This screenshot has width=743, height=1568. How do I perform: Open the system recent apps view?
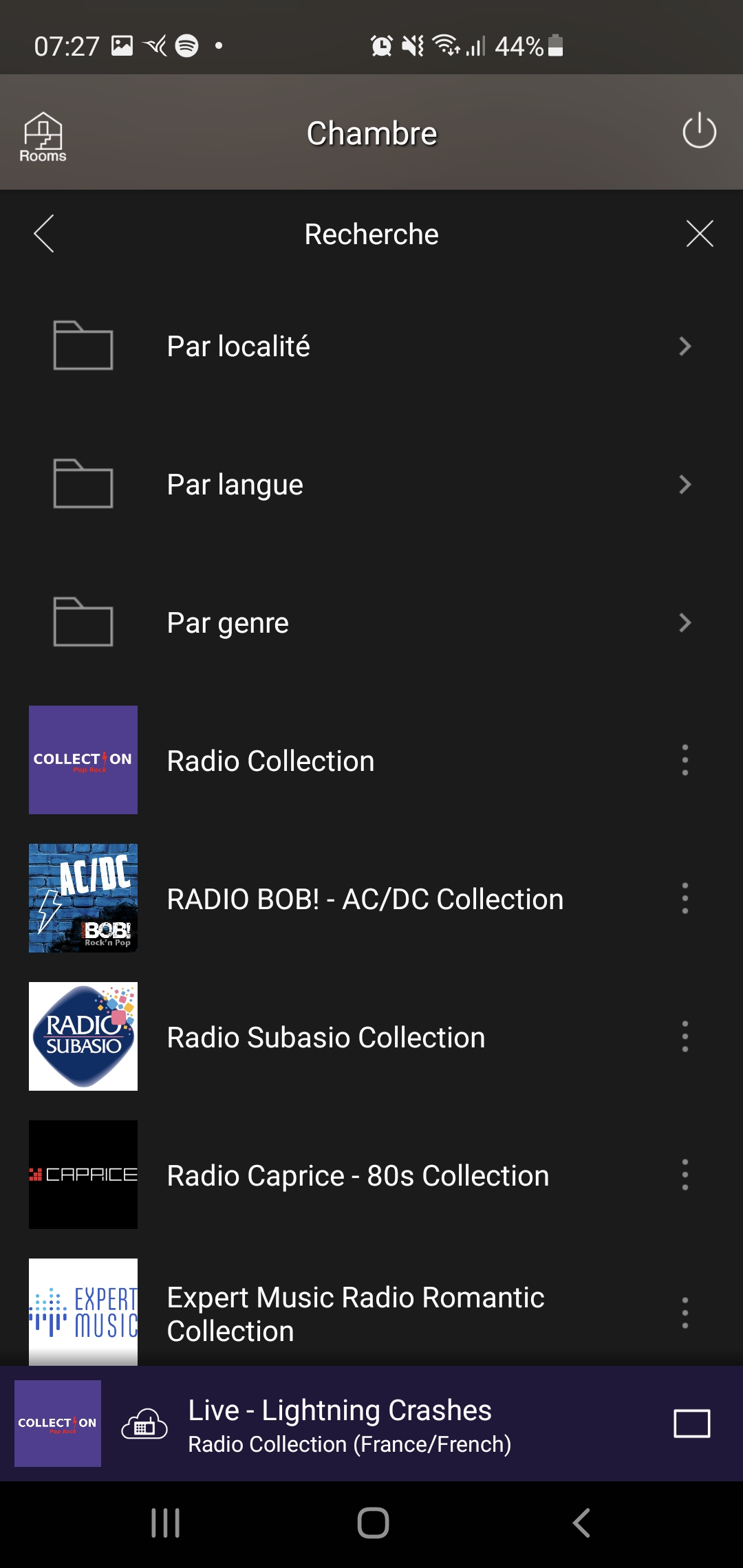165,1523
